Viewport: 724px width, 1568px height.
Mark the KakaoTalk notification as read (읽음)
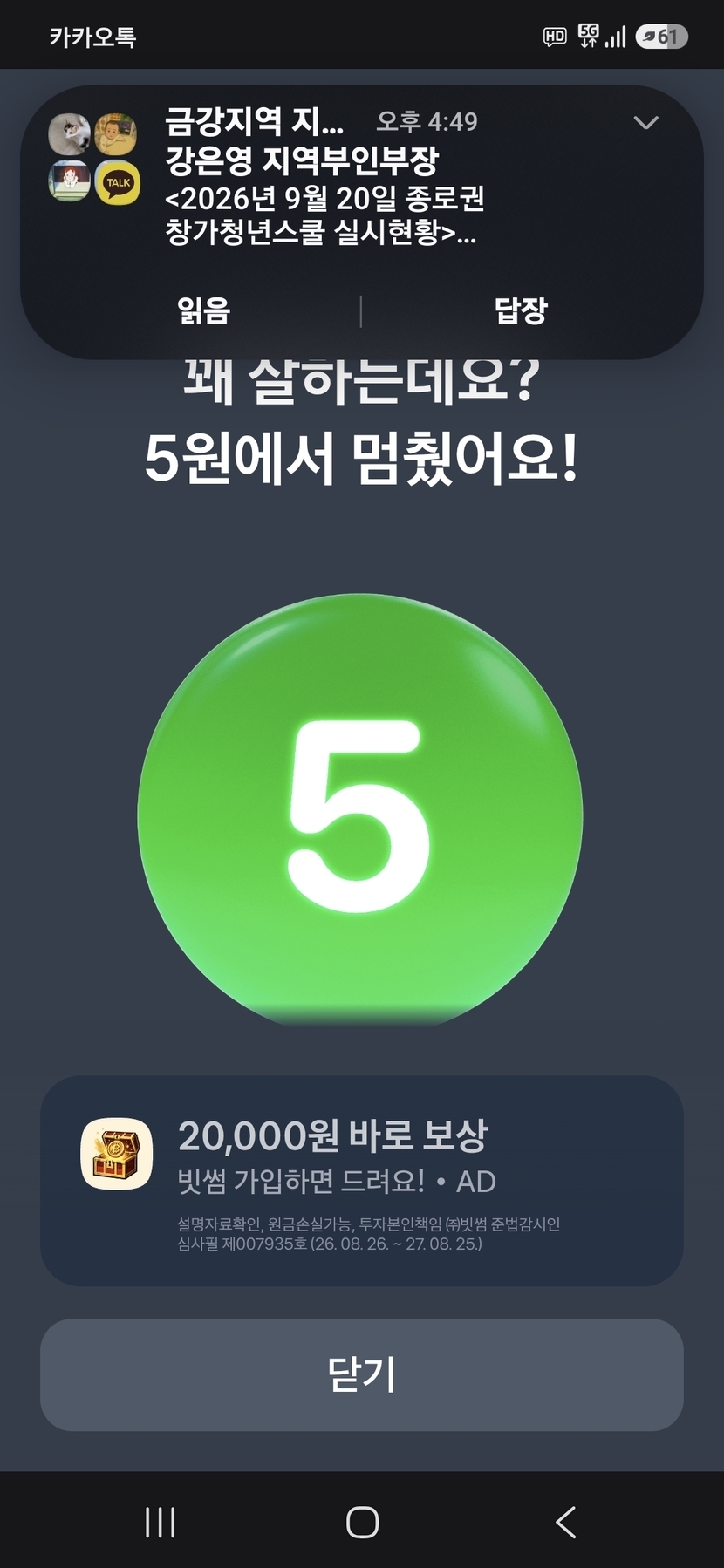pyautogui.click(x=203, y=310)
